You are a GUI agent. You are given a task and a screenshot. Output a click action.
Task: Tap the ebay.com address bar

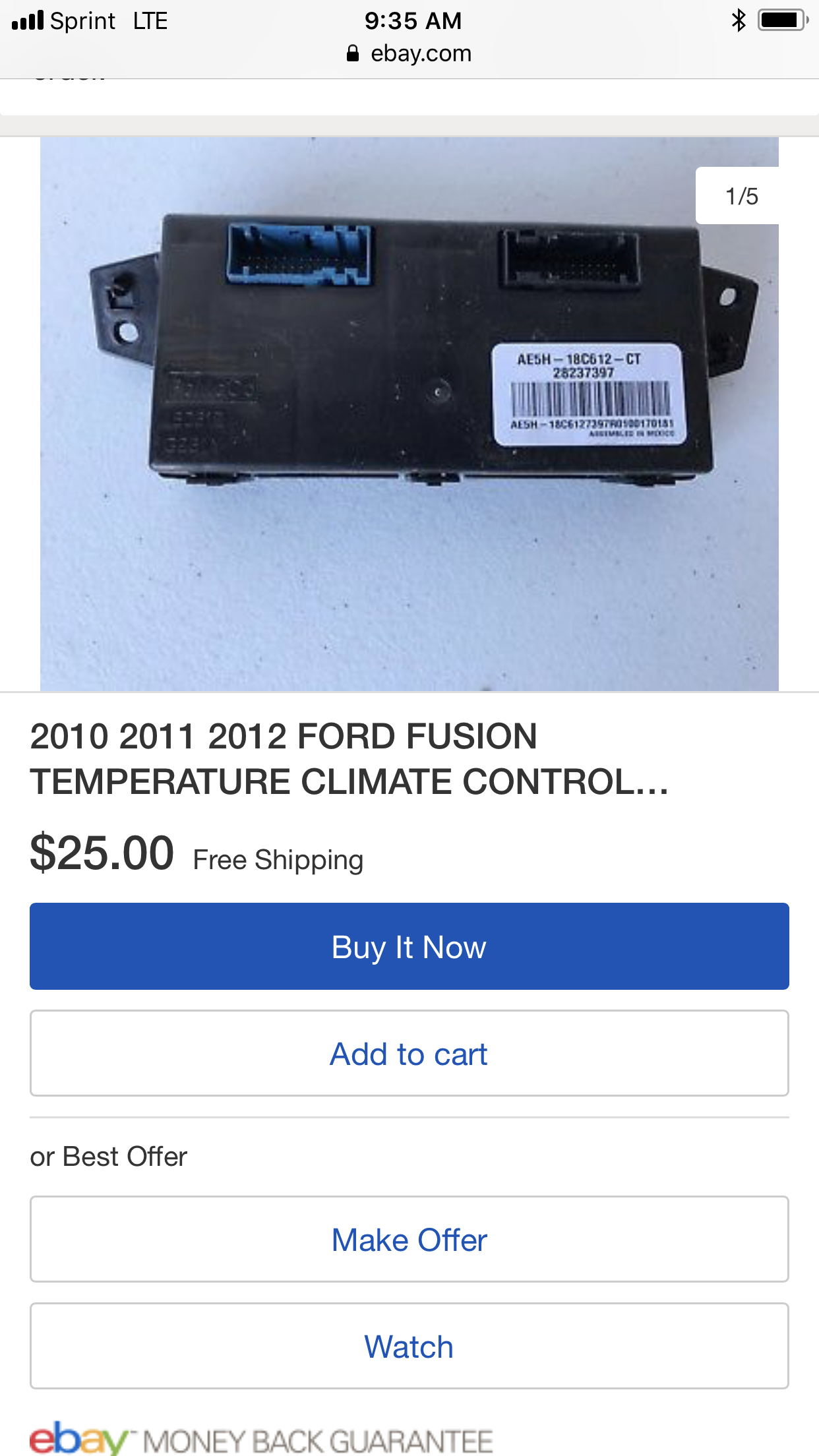[x=409, y=53]
